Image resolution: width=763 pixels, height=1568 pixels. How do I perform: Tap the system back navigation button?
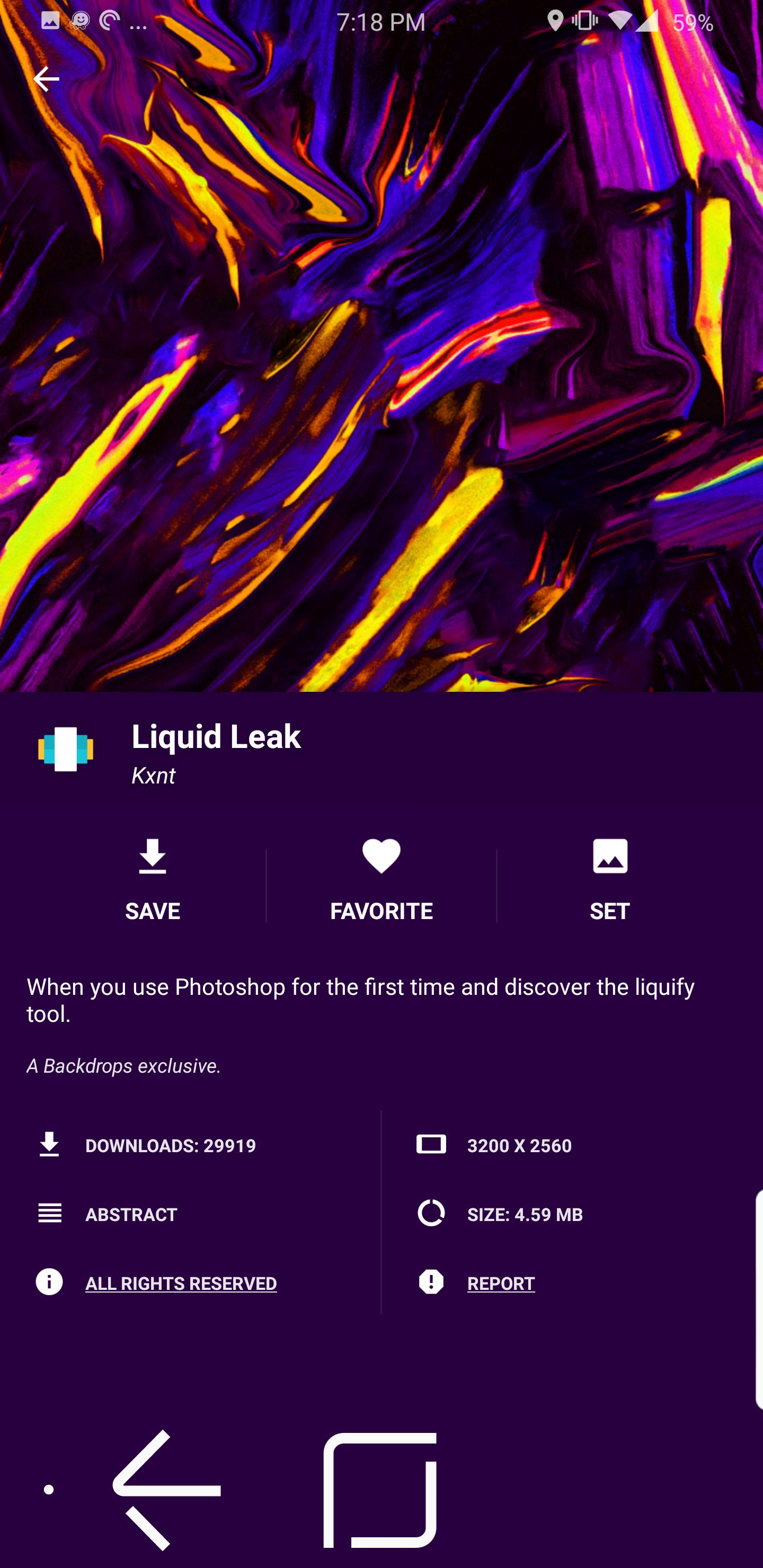pyautogui.click(x=166, y=1489)
